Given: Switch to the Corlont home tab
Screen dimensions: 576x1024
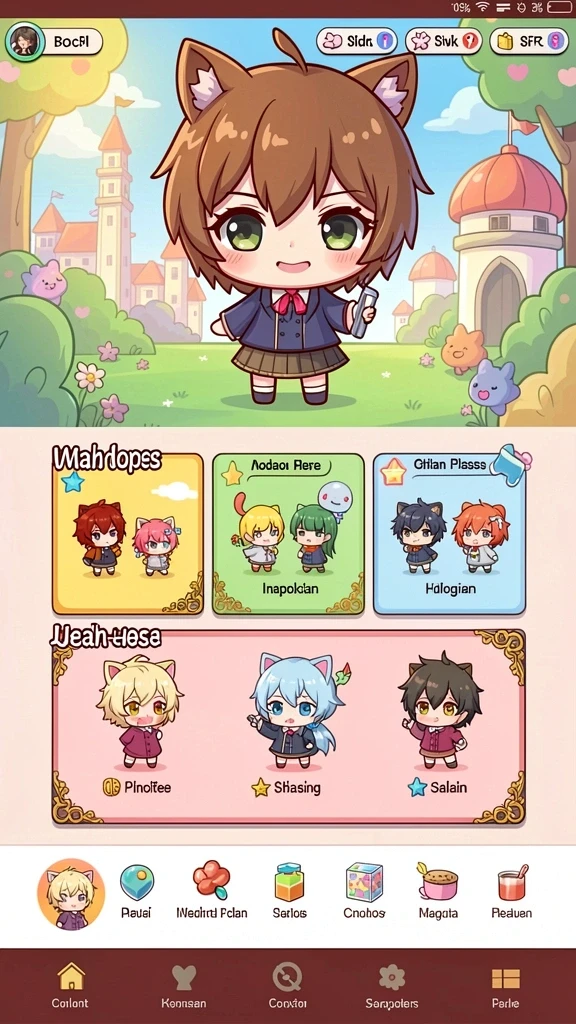Looking at the screenshot, I should tap(71, 985).
